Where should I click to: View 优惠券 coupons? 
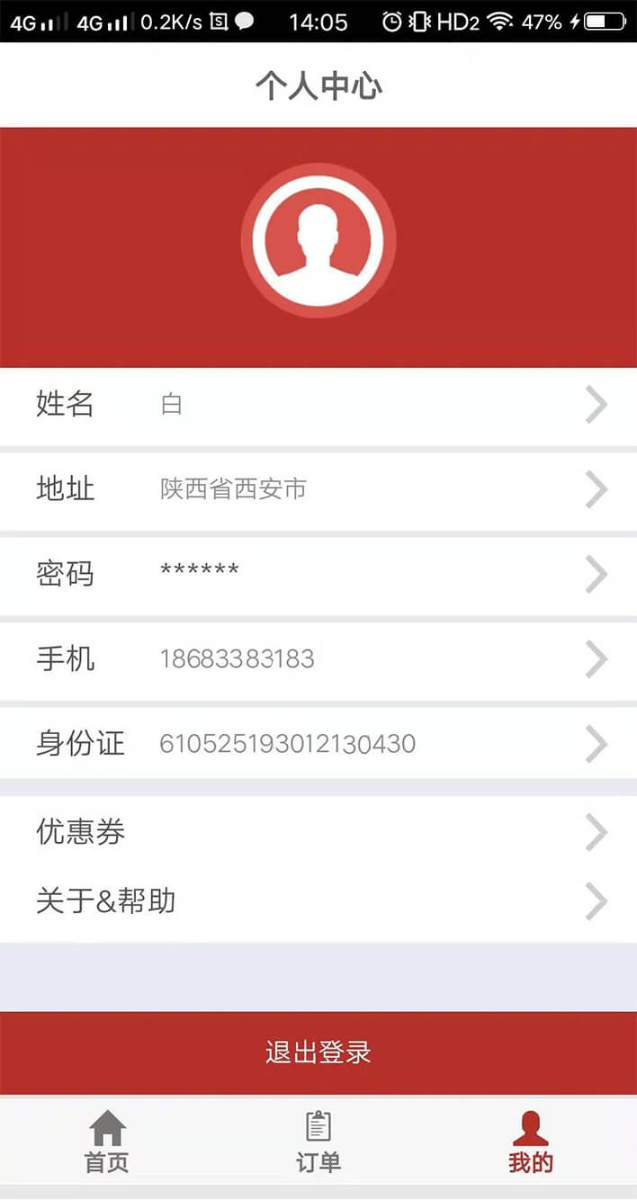(x=318, y=832)
